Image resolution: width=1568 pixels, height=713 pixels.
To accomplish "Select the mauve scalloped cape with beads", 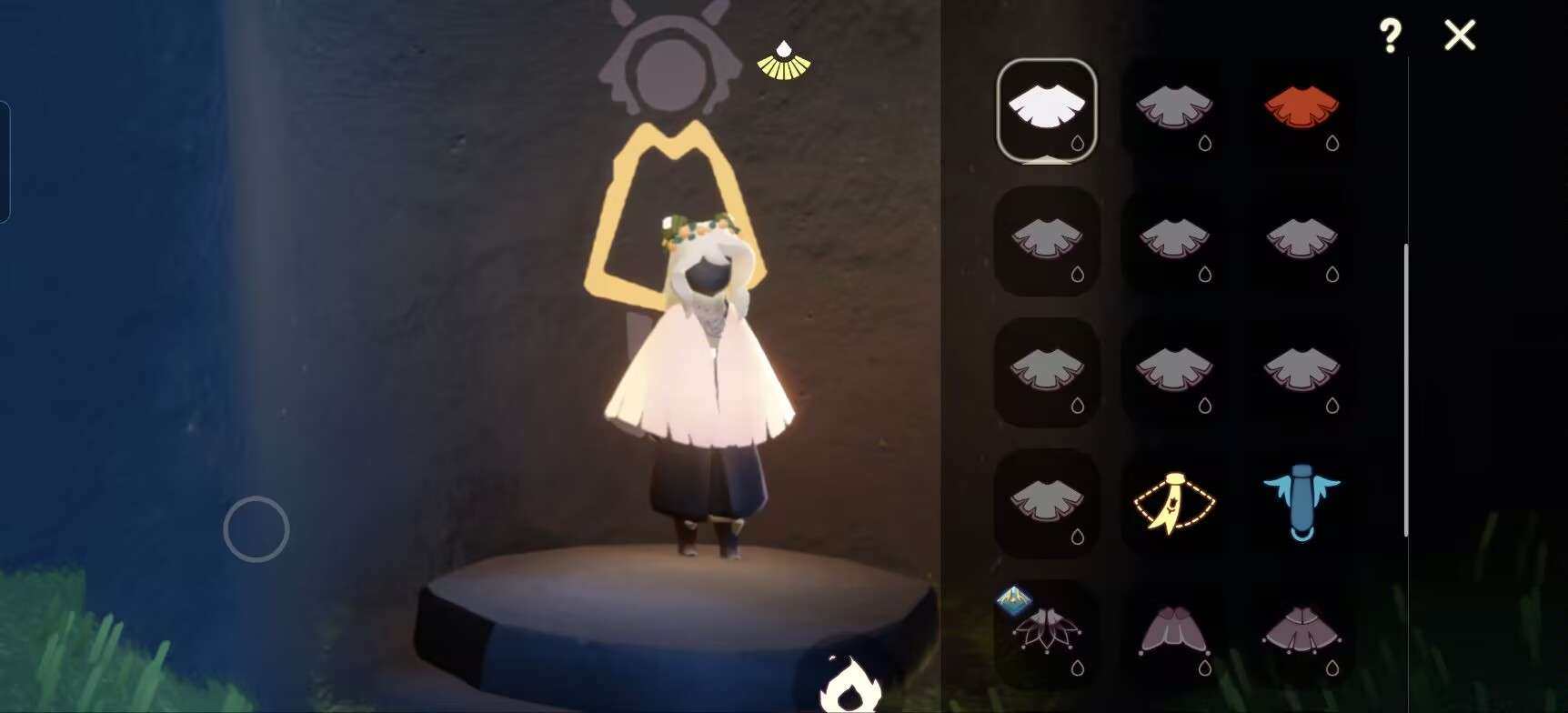I will (1302, 630).
